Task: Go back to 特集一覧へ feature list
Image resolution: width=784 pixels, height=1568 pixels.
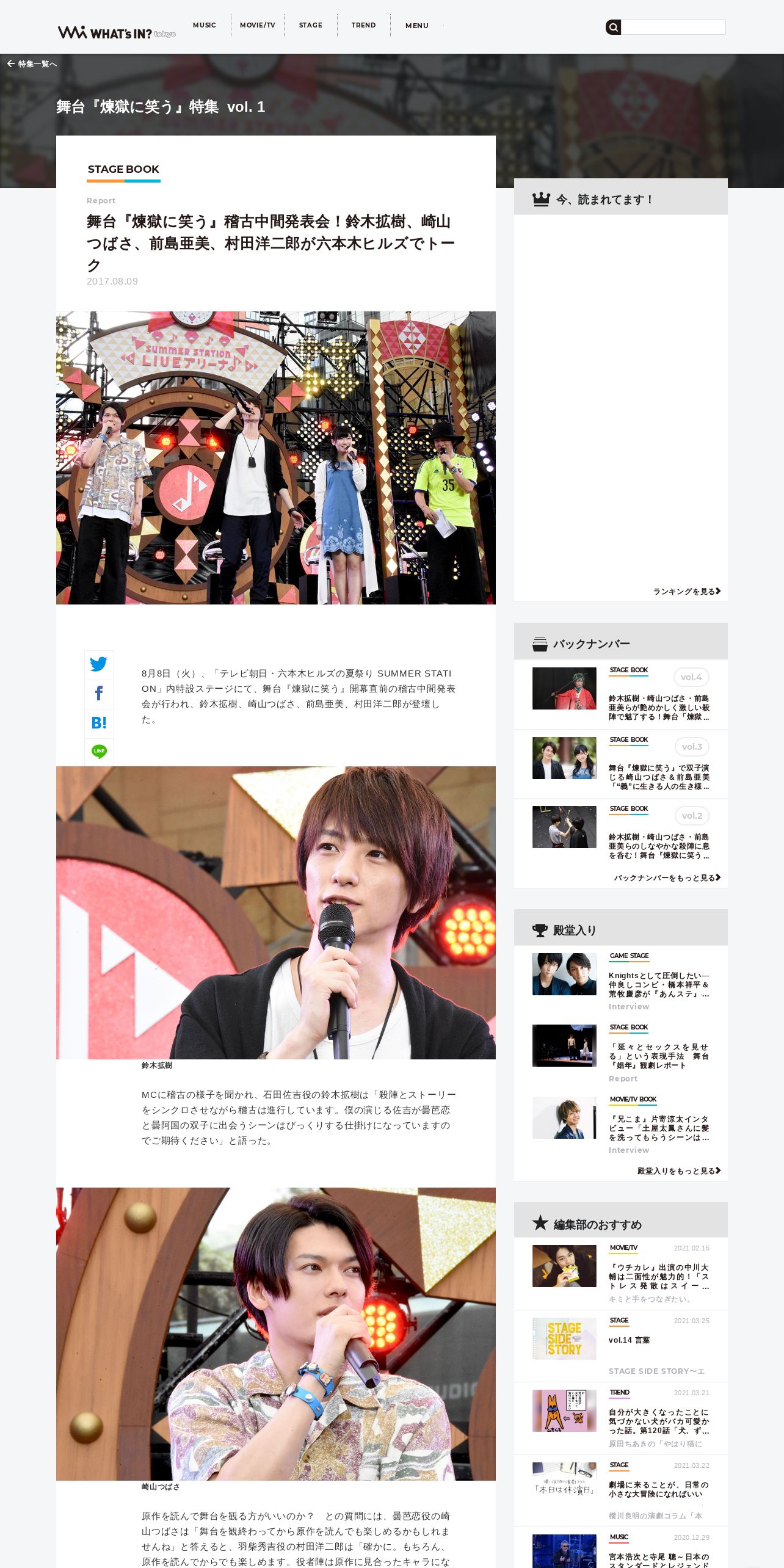Action: [x=32, y=64]
